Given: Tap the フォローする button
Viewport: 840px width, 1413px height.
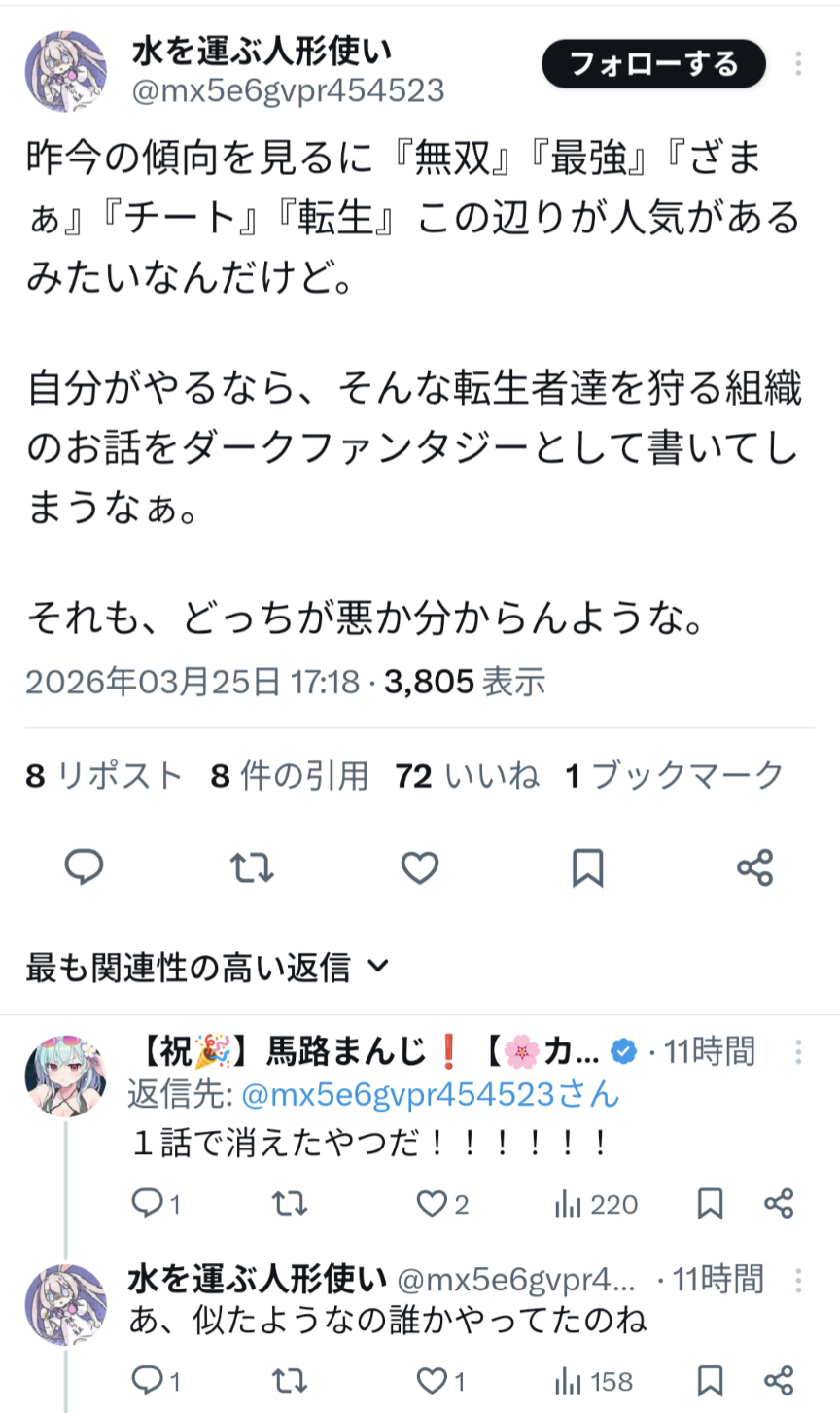Looking at the screenshot, I should coord(653,64).
